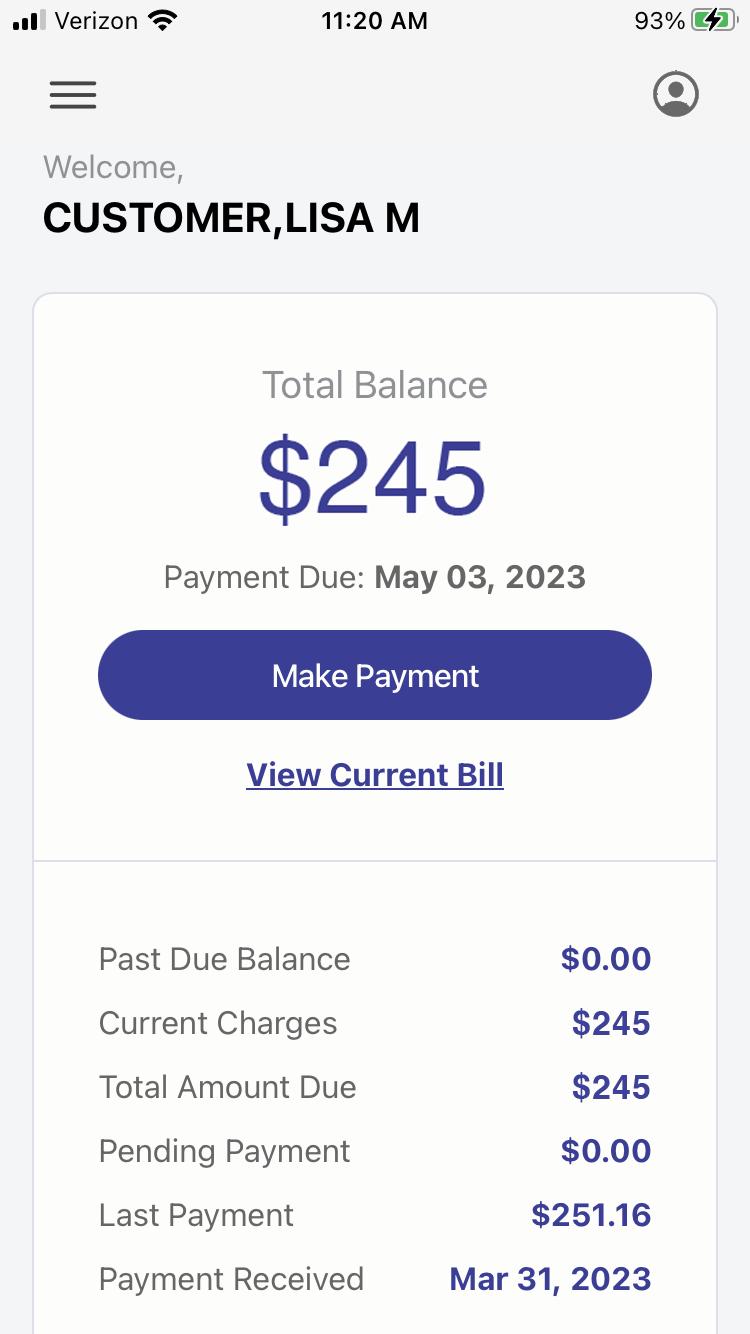This screenshot has height=1334, width=750.
Task: Open the View Current Bill link
Action: (375, 775)
